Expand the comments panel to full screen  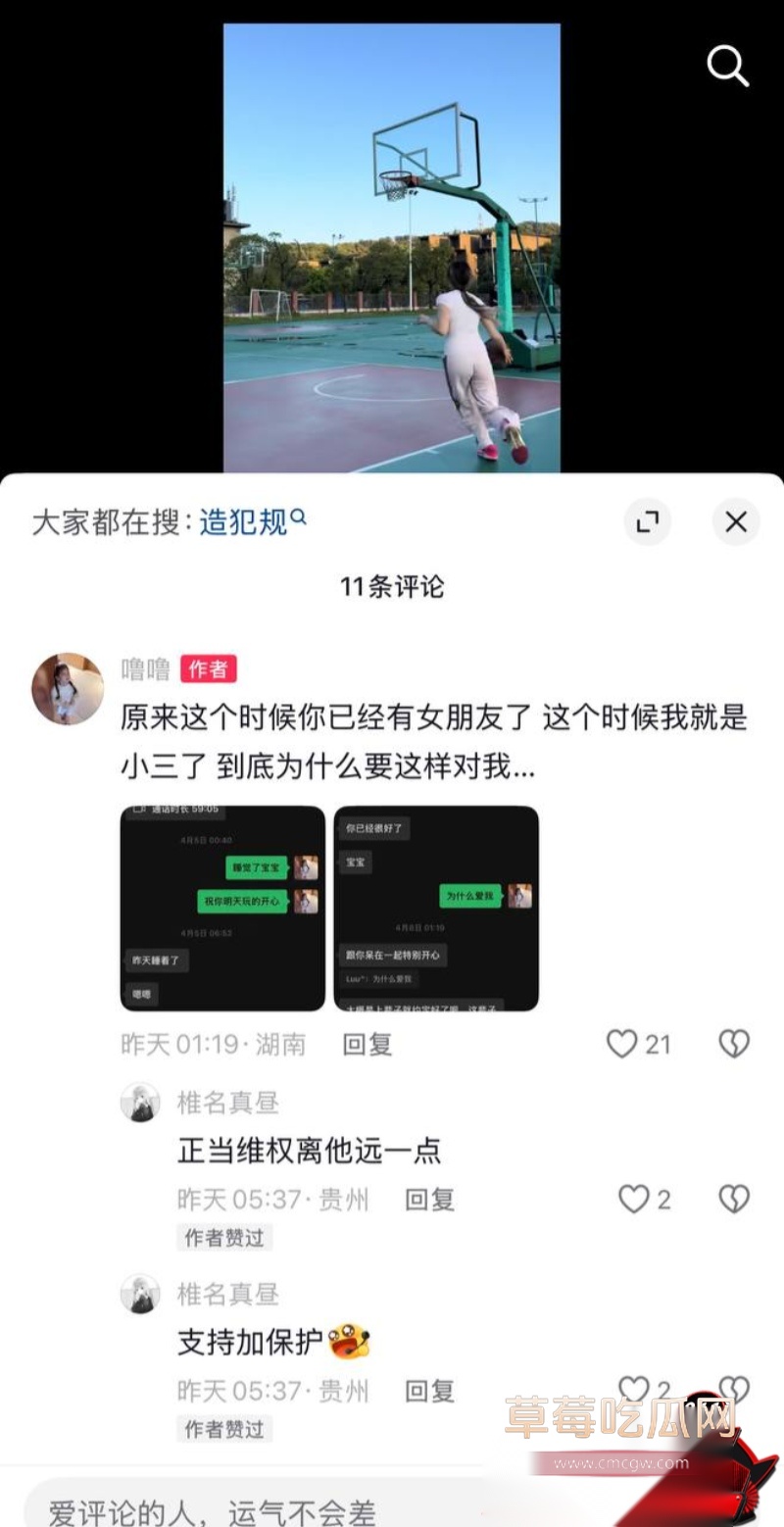click(648, 521)
